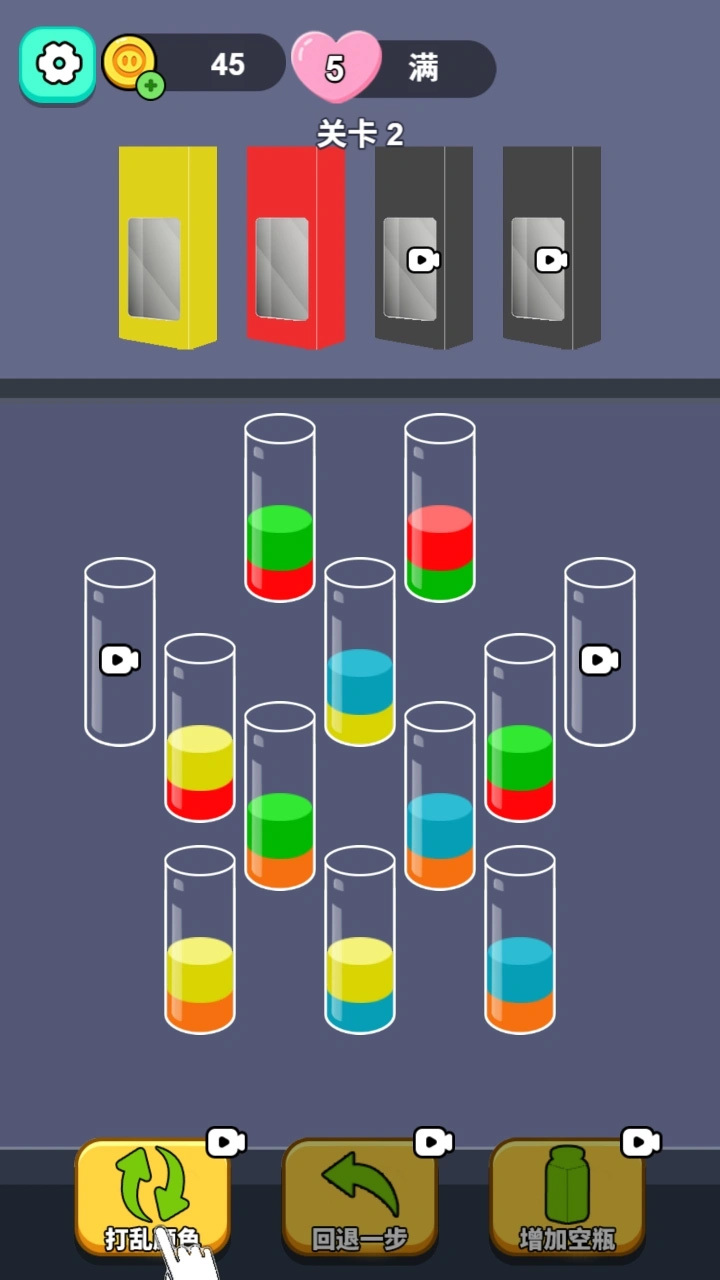Choose the tube with green over orange
Viewport: 720px width, 1280px height.
[x=280, y=797]
